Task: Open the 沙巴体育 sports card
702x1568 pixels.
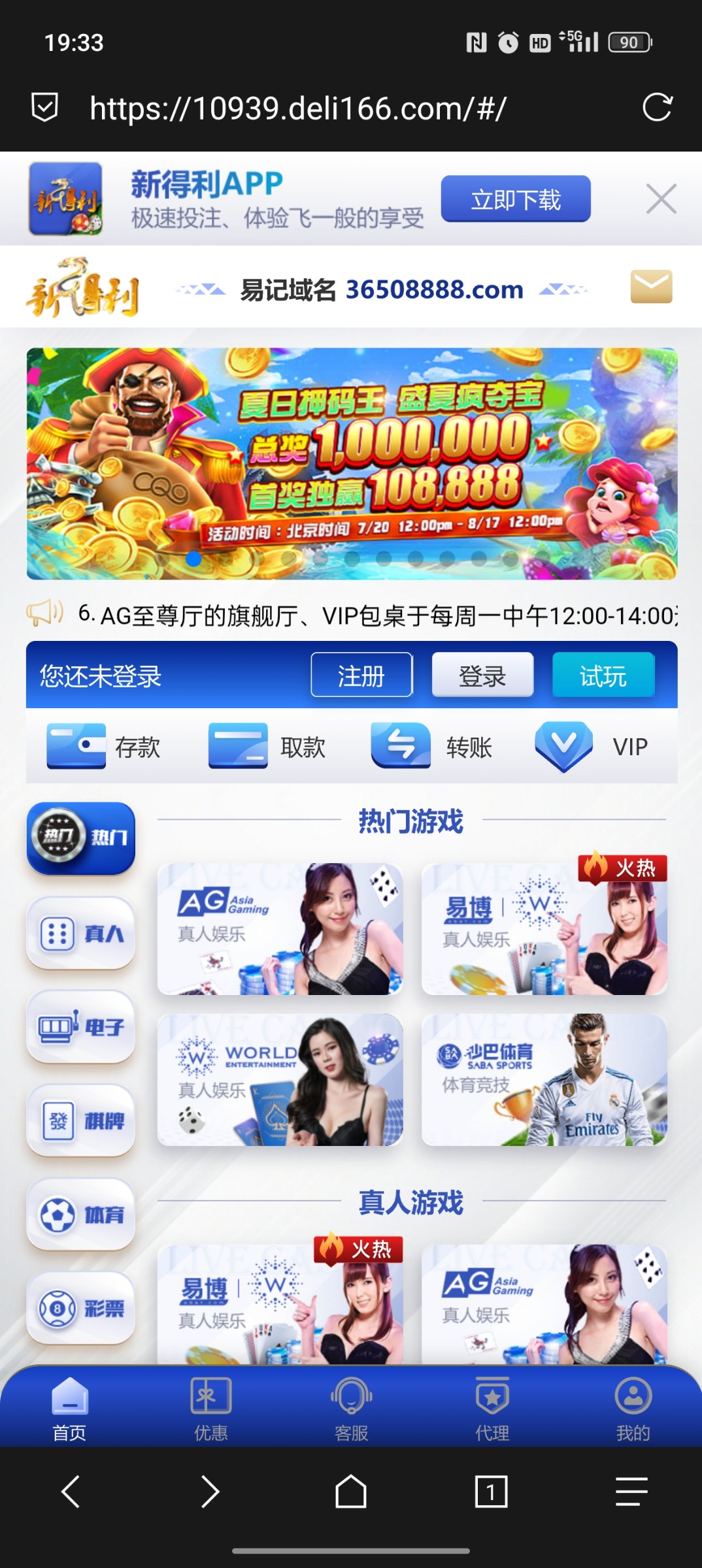Action: (x=544, y=1079)
